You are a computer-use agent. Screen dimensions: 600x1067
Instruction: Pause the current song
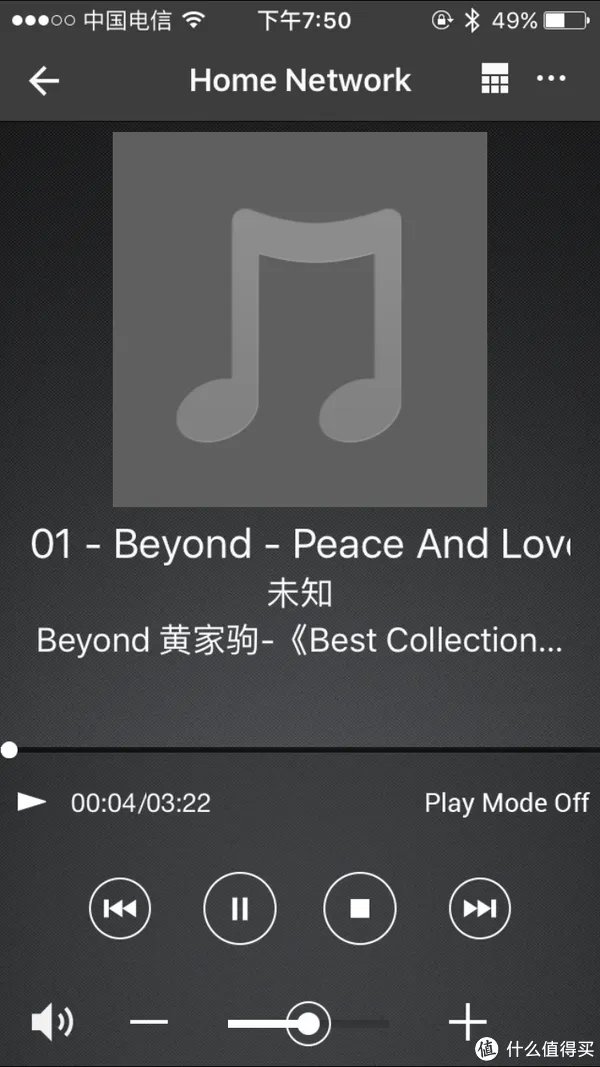240,908
